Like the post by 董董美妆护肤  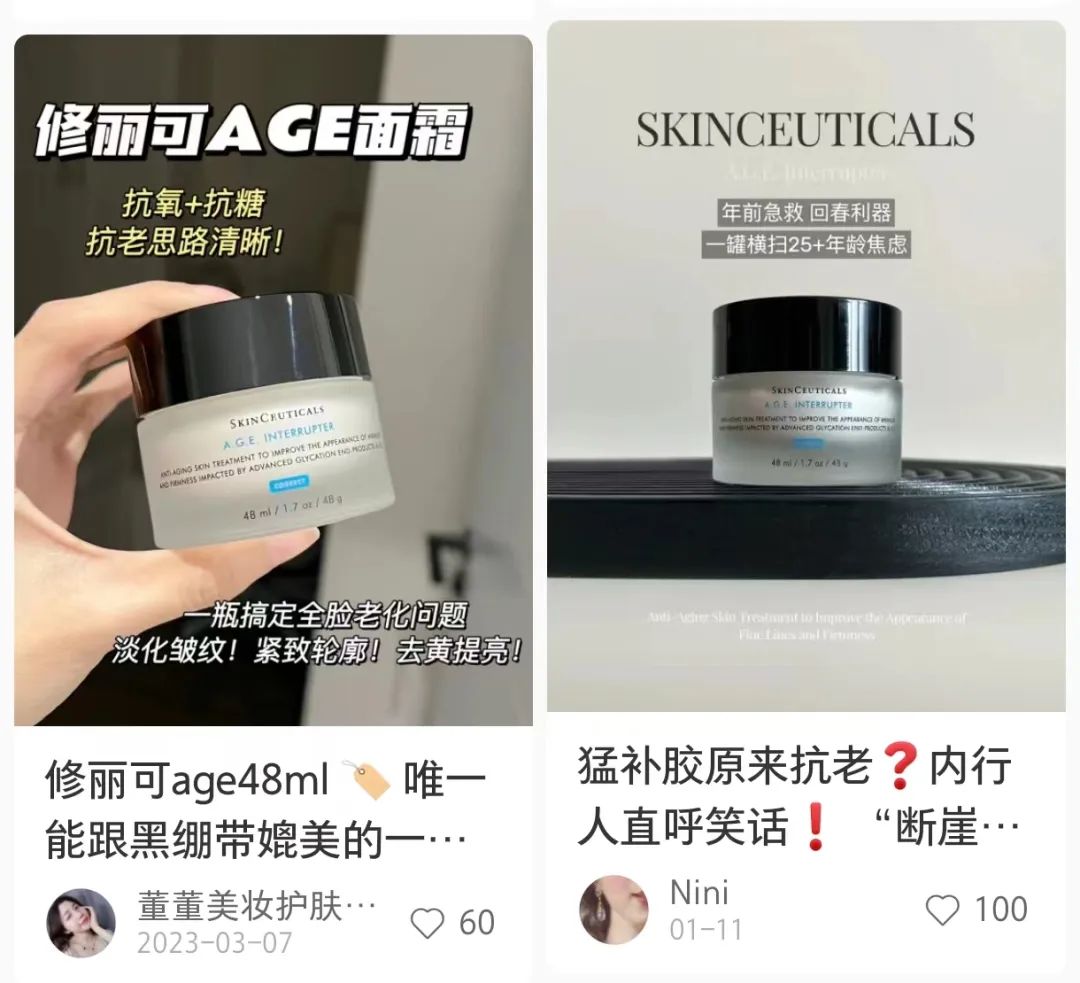coord(428,923)
